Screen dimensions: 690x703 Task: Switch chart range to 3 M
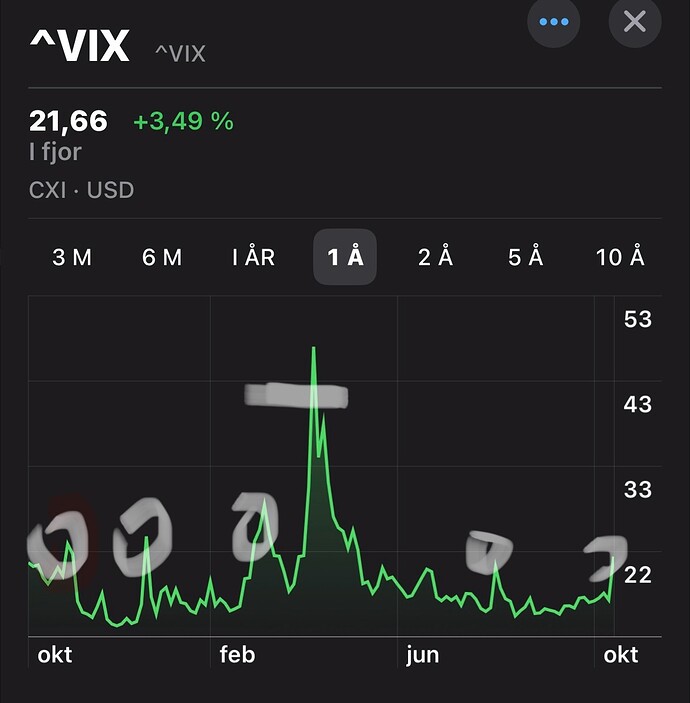(72, 257)
